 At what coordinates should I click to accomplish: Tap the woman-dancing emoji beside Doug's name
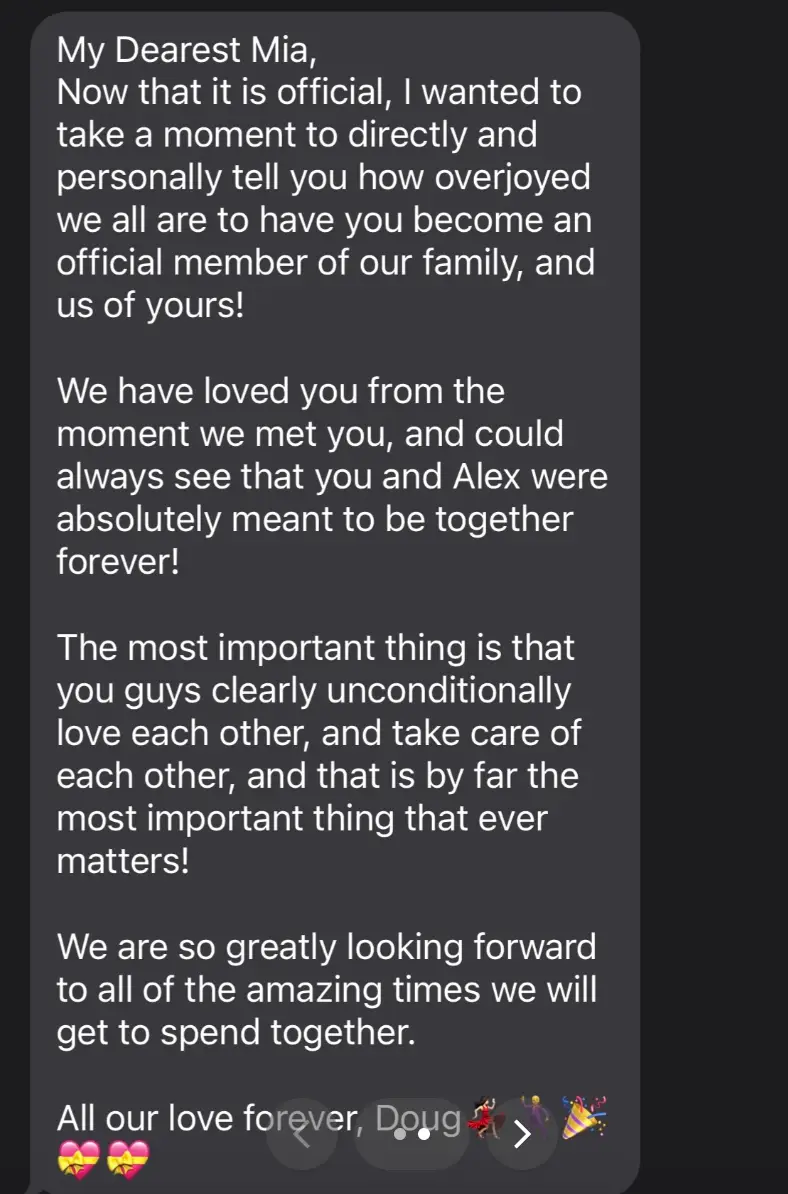487,1118
